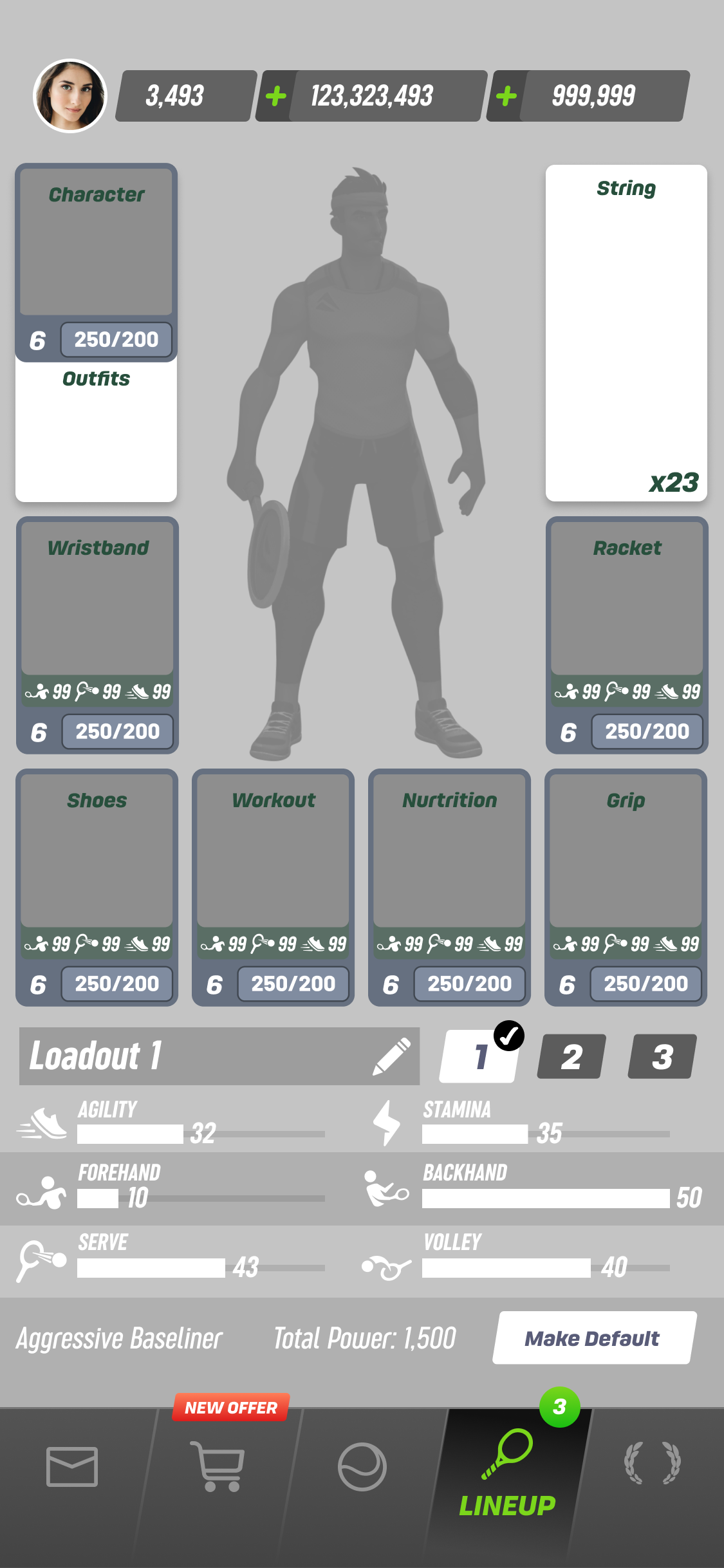Switch to loadout 3

[x=662, y=1056]
